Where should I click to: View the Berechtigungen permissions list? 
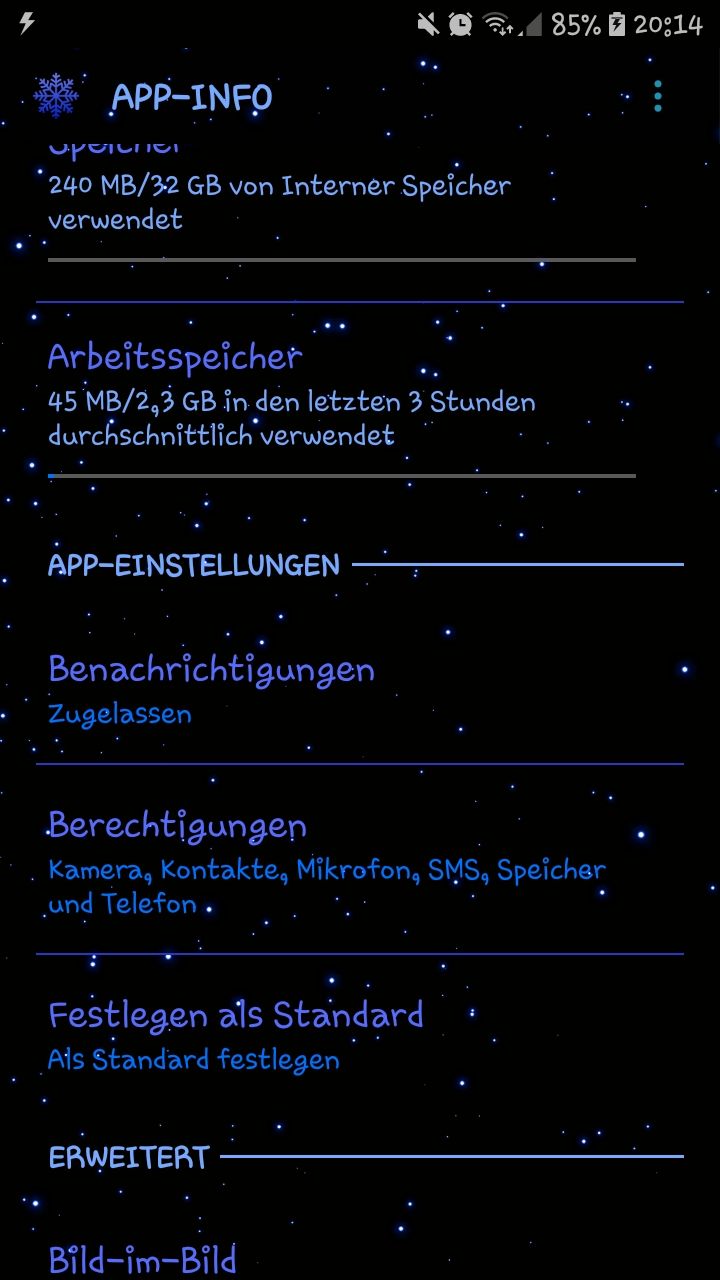pos(340,862)
